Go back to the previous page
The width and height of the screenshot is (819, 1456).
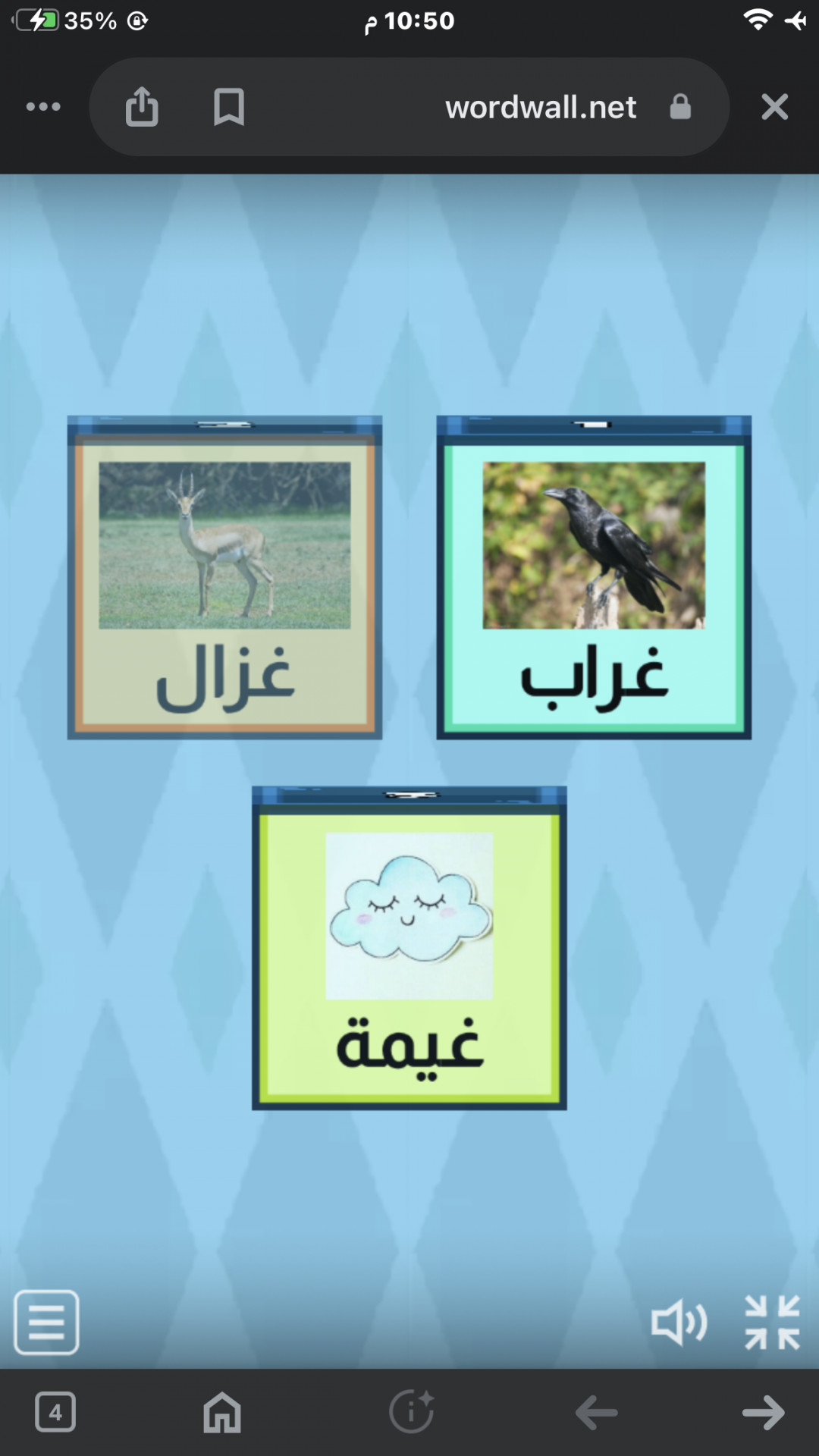coord(597,1412)
